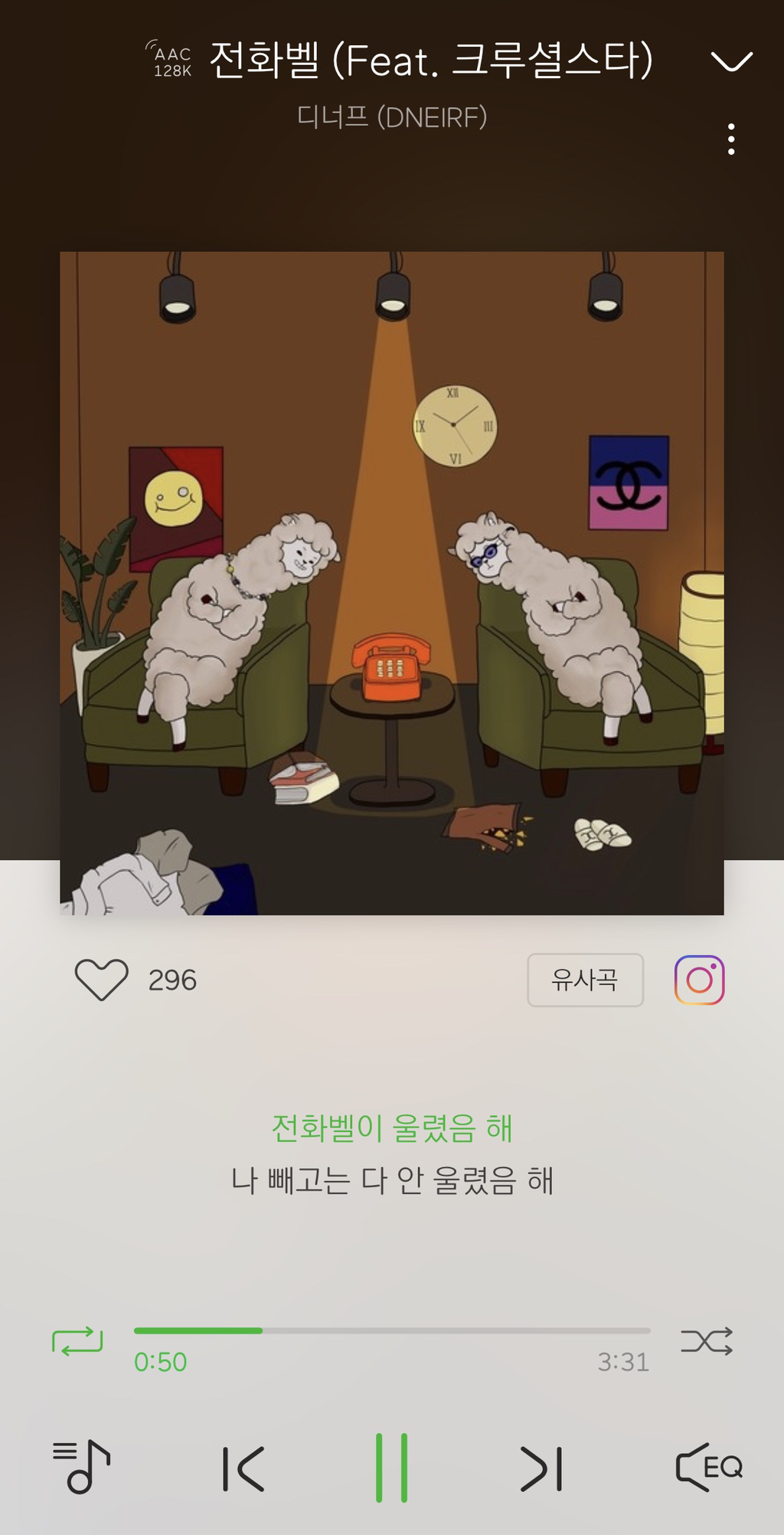Skip back to the previous track
This screenshot has width=784, height=1535.
coord(243,1468)
